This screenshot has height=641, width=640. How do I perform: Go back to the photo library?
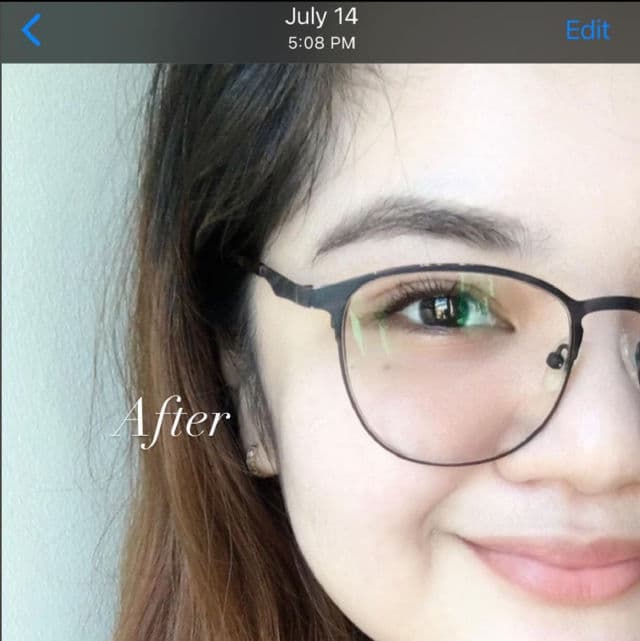tap(31, 30)
